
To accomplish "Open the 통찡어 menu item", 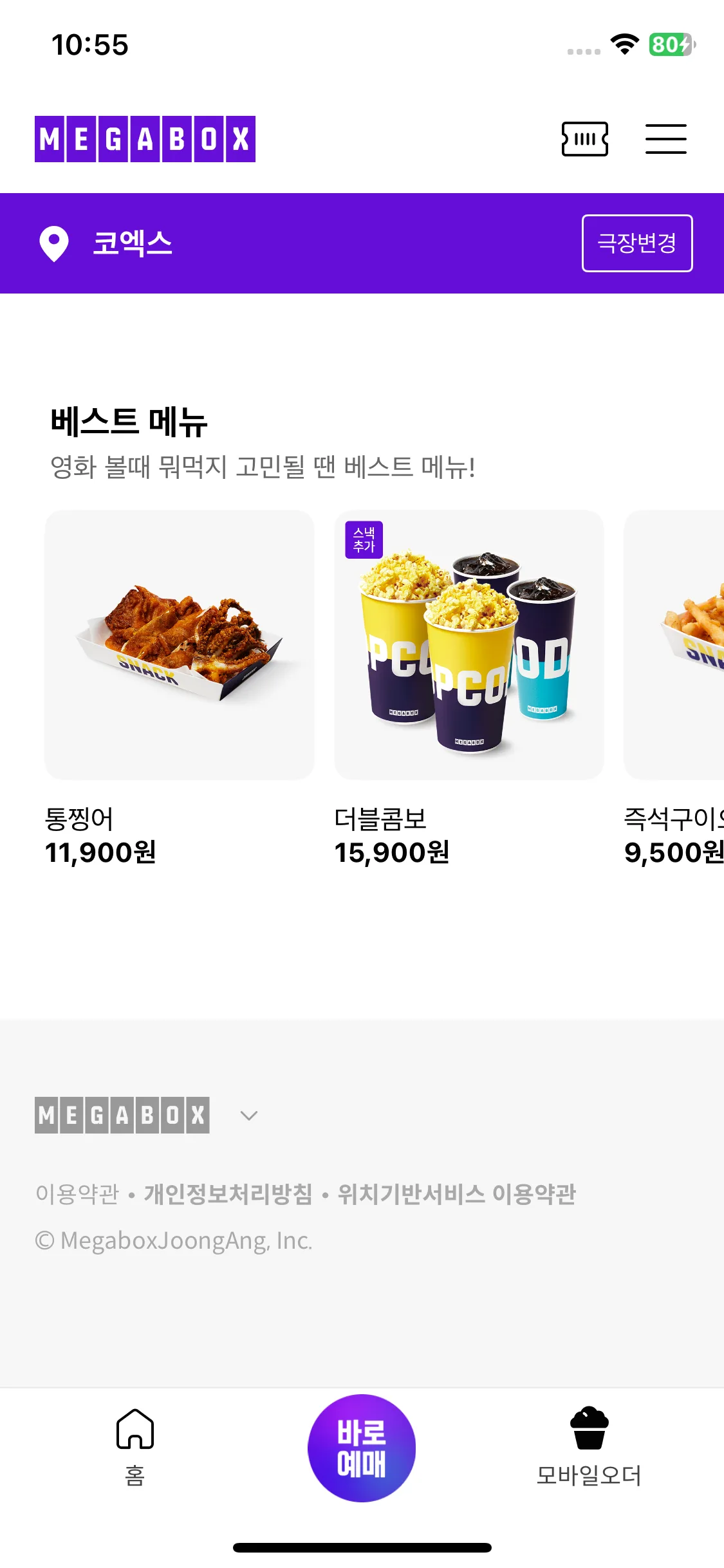I will pos(179,645).
